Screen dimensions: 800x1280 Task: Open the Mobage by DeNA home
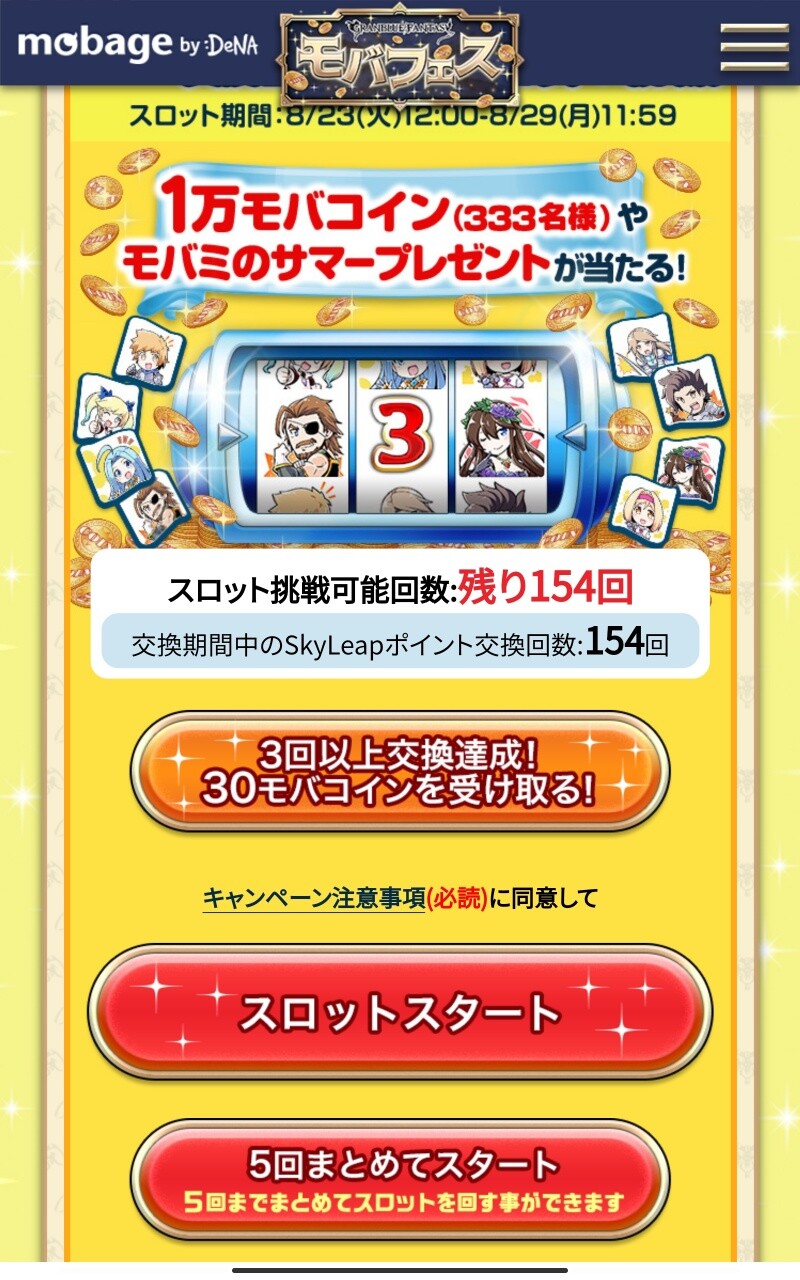tap(136, 44)
